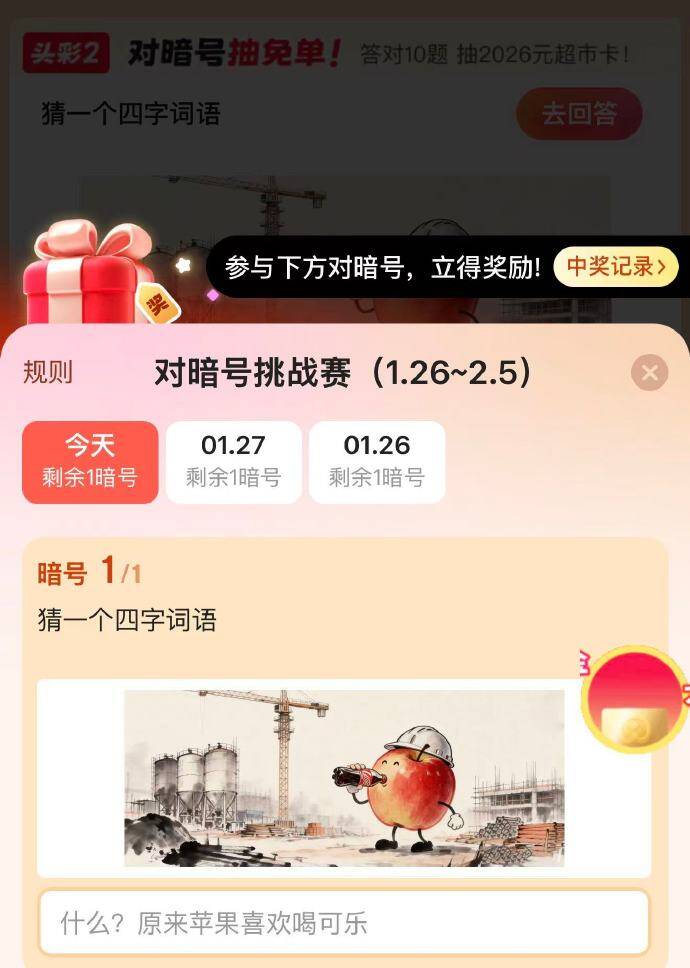Select the 今天 date tab

(90, 461)
